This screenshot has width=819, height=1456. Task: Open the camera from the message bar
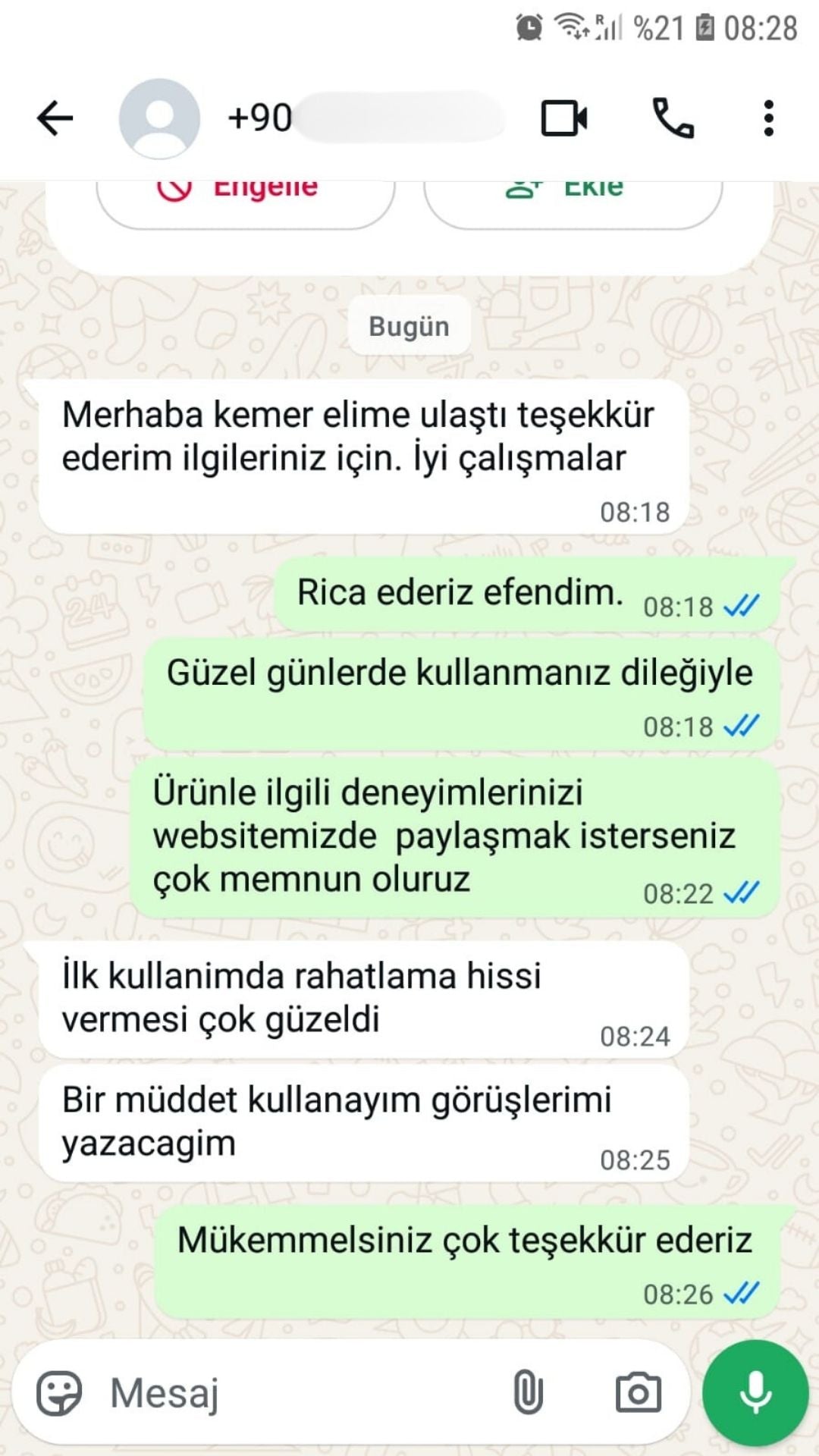point(638,1392)
